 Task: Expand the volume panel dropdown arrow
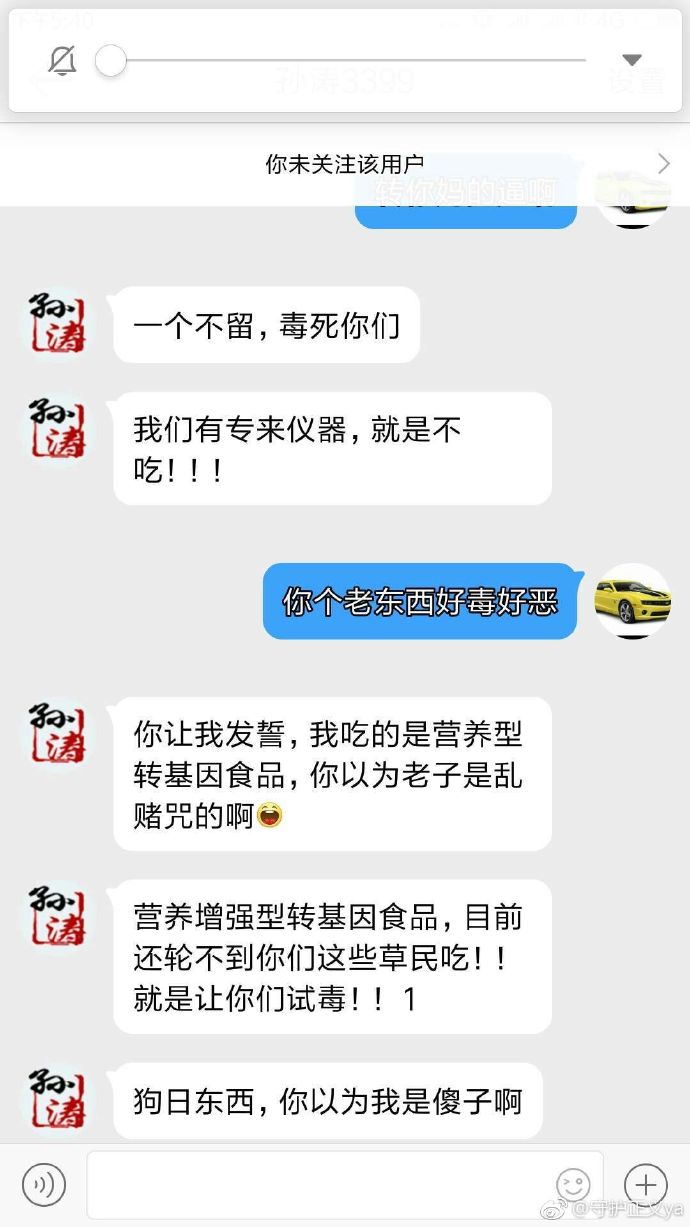(632, 60)
